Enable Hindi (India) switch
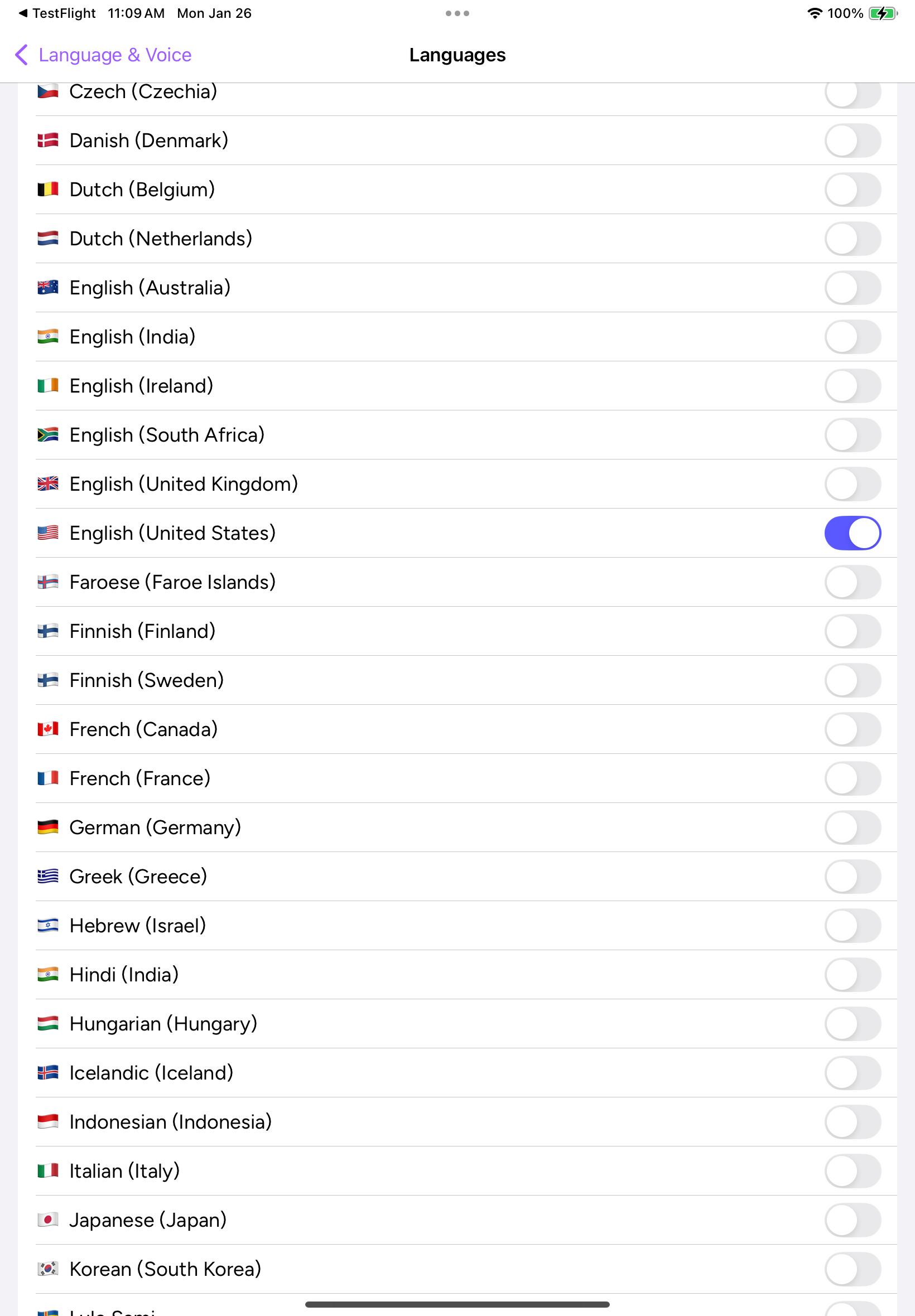The height and width of the screenshot is (1316, 915). (x=852, y=975)
